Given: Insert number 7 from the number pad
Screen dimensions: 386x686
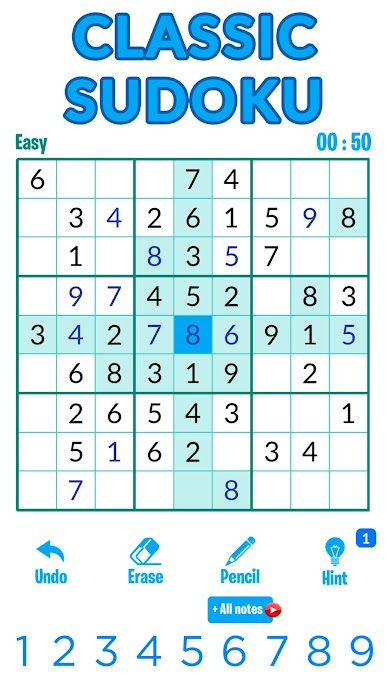Looking at the screenshot, I should click(277, 651).
